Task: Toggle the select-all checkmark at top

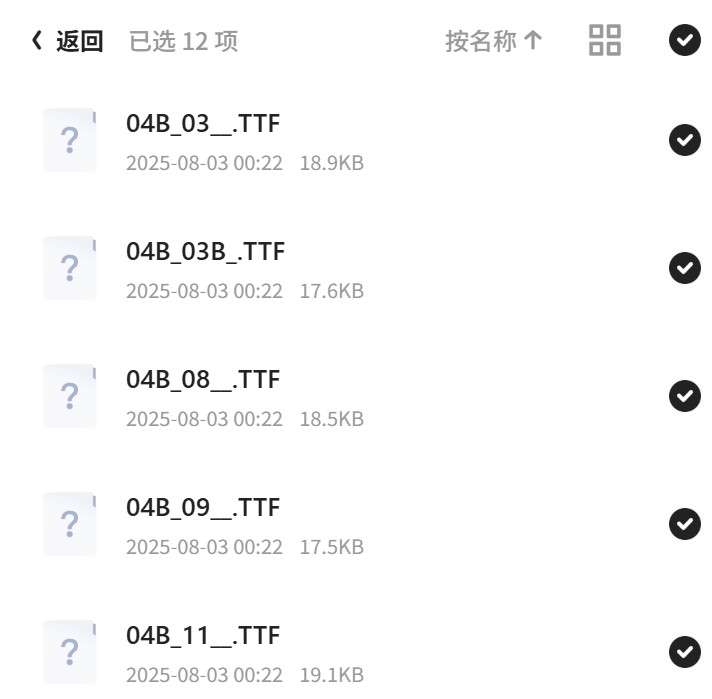Action: coord(685,40)
